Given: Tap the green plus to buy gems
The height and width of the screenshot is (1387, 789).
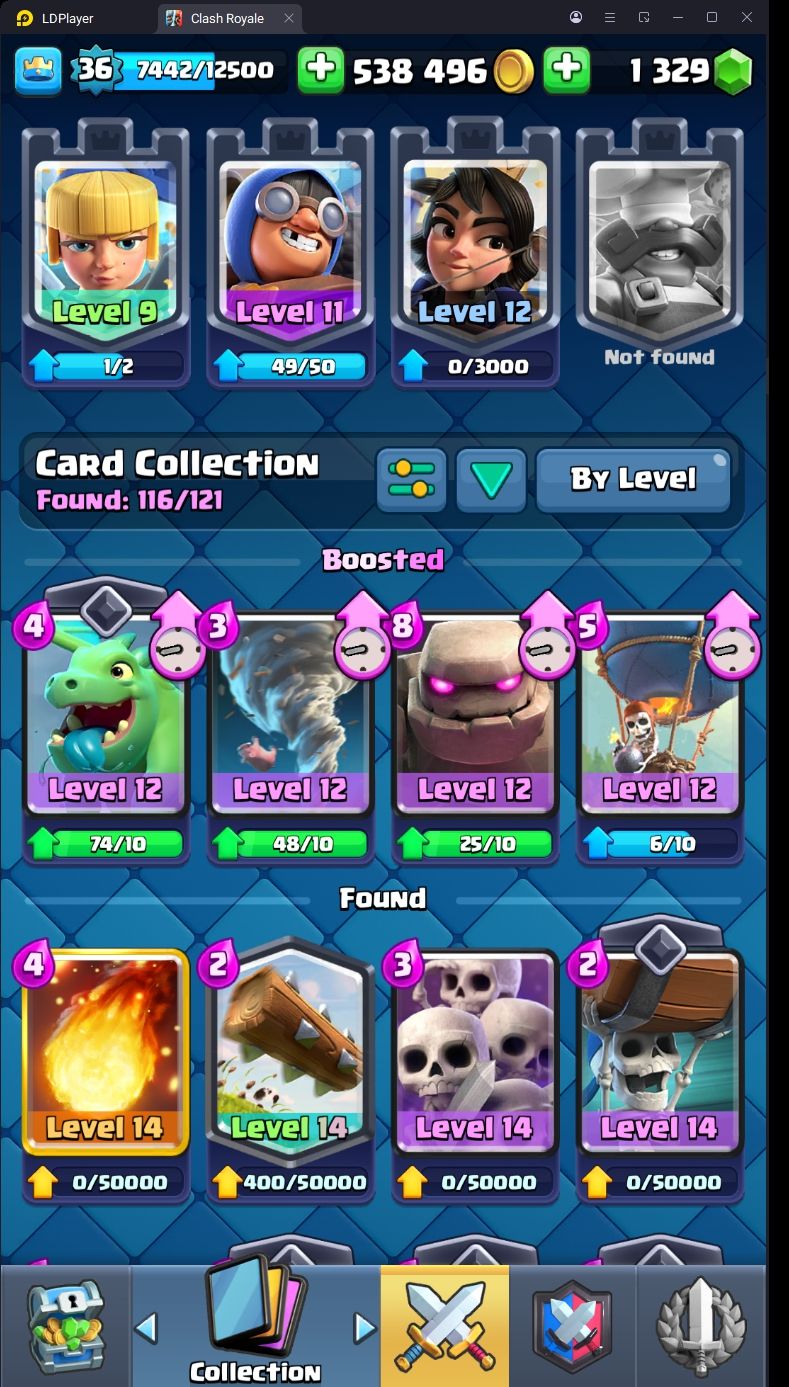Looking at the screenshot, I should pos(567,69).
